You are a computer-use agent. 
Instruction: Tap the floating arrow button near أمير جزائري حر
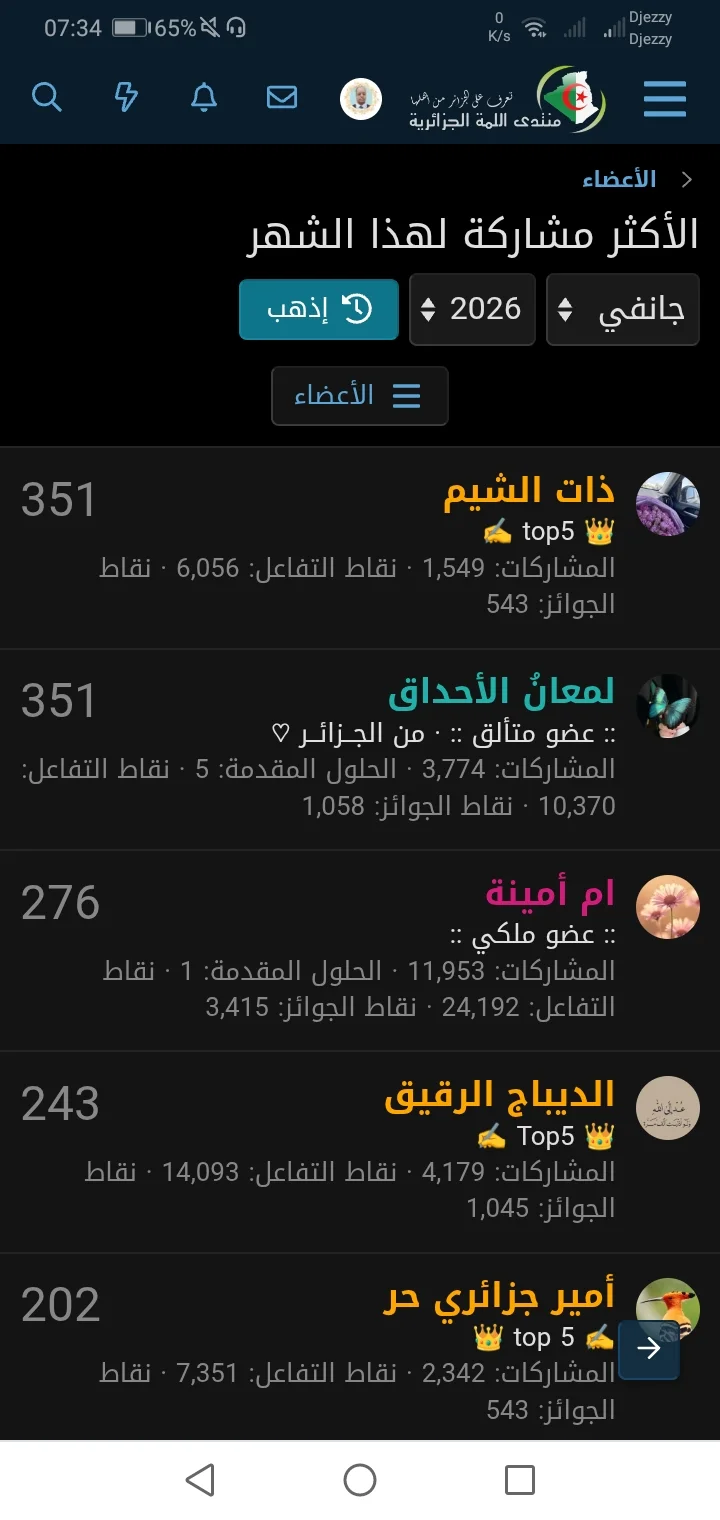(649, 1349)
